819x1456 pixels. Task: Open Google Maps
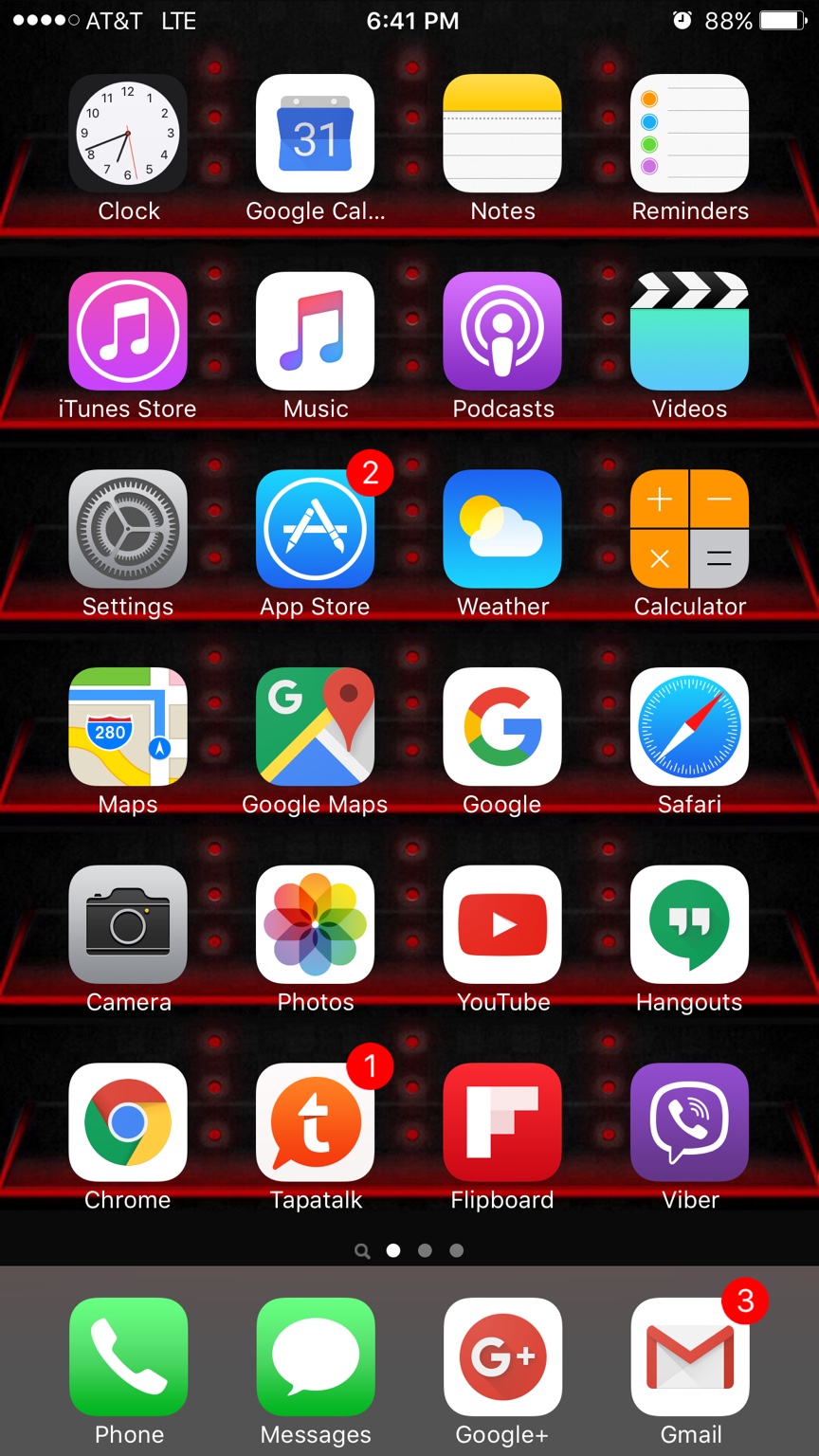click(315, 726)
